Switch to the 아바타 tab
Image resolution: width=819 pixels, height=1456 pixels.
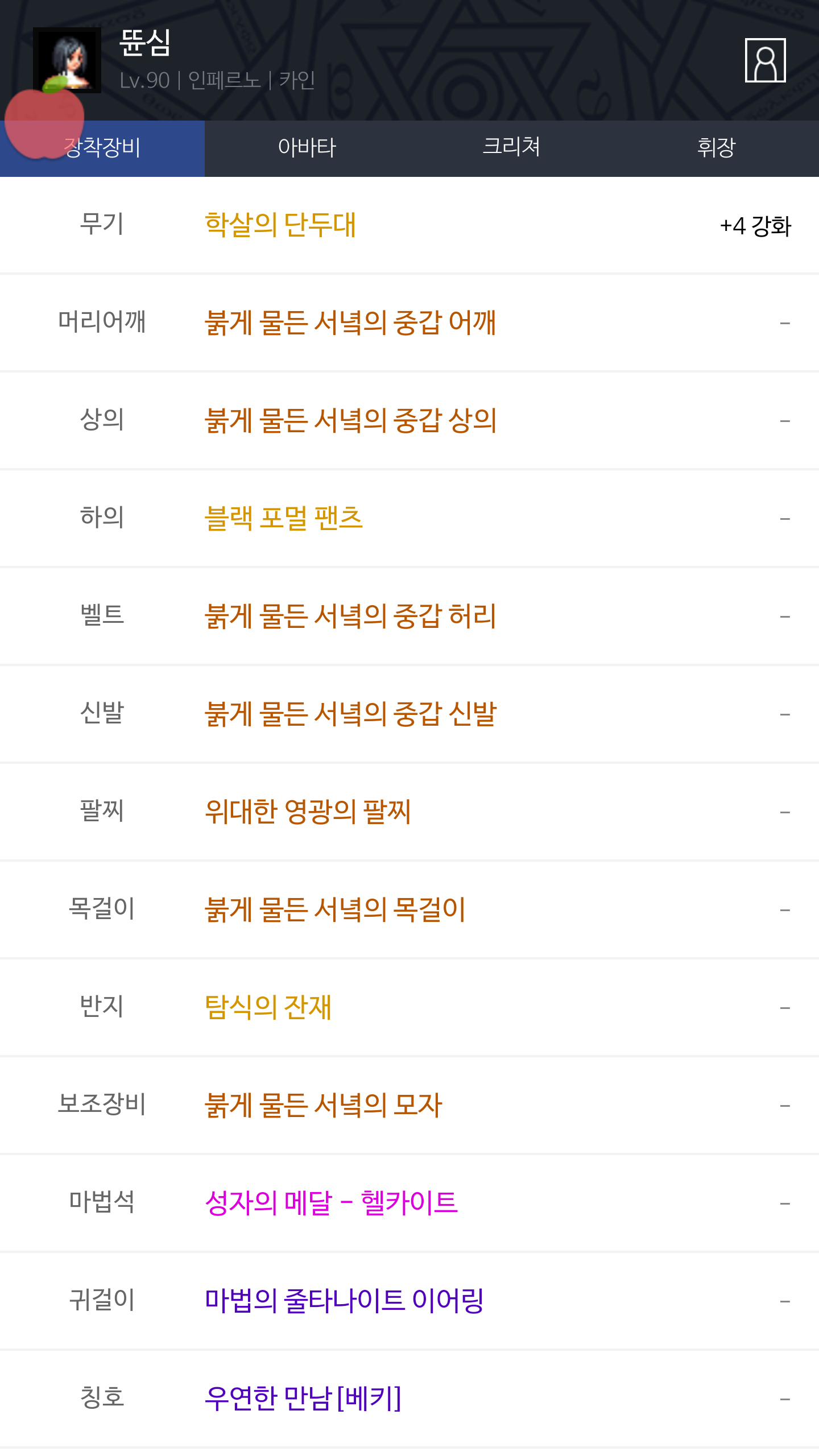coord(307,148)
